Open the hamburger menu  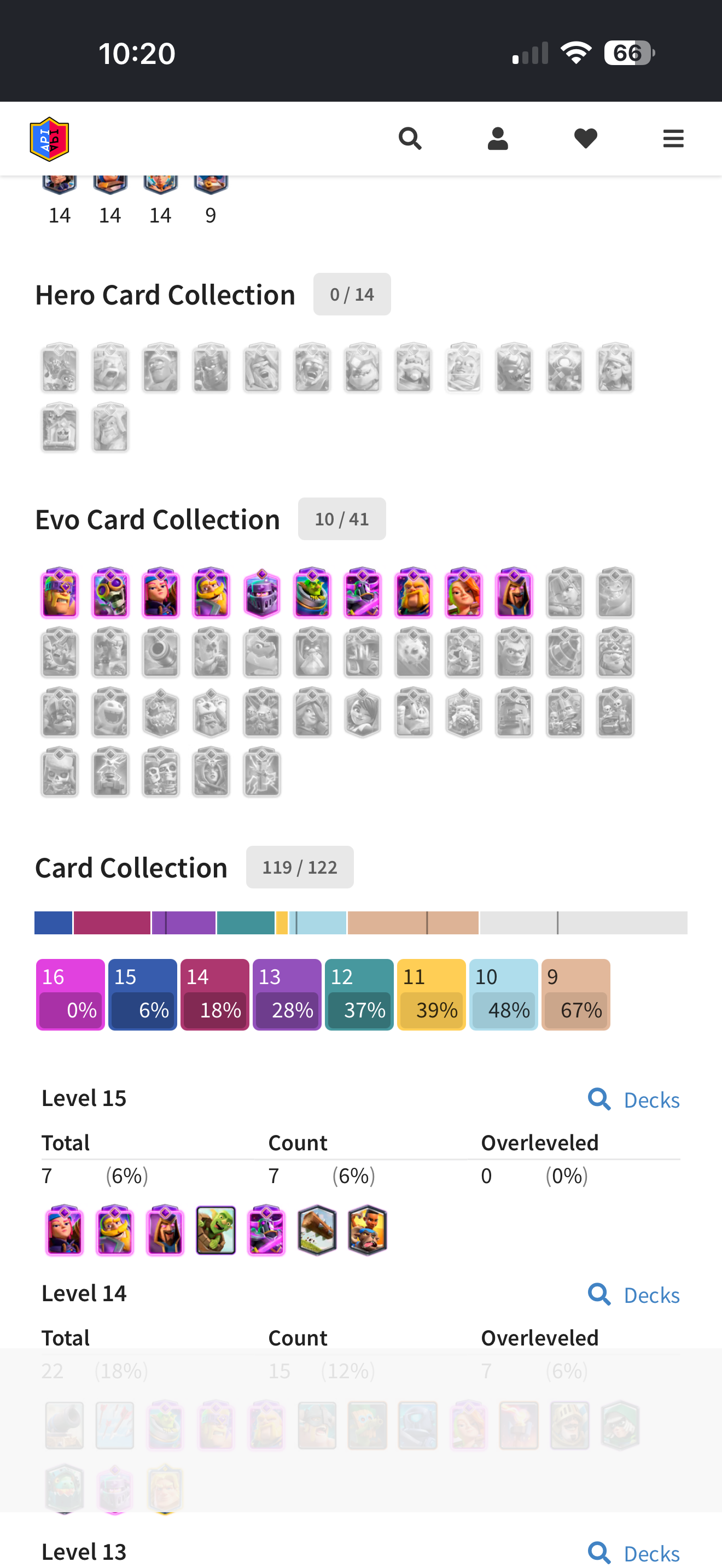click(673, 139)
